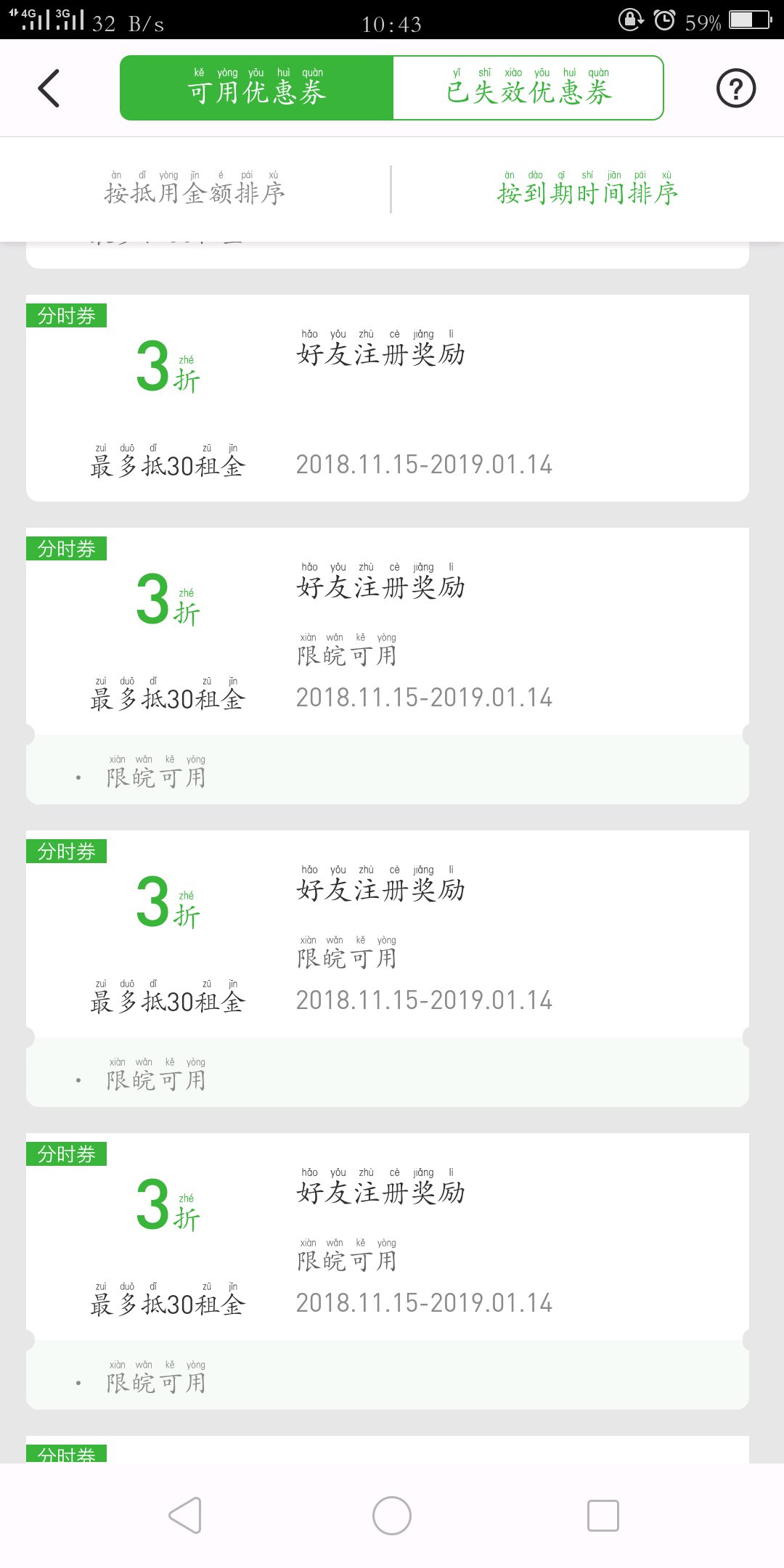This screenshot has width=784, height=1568.
Task: Switch to the 可用优惠券 tab
Action: (257, 89)
